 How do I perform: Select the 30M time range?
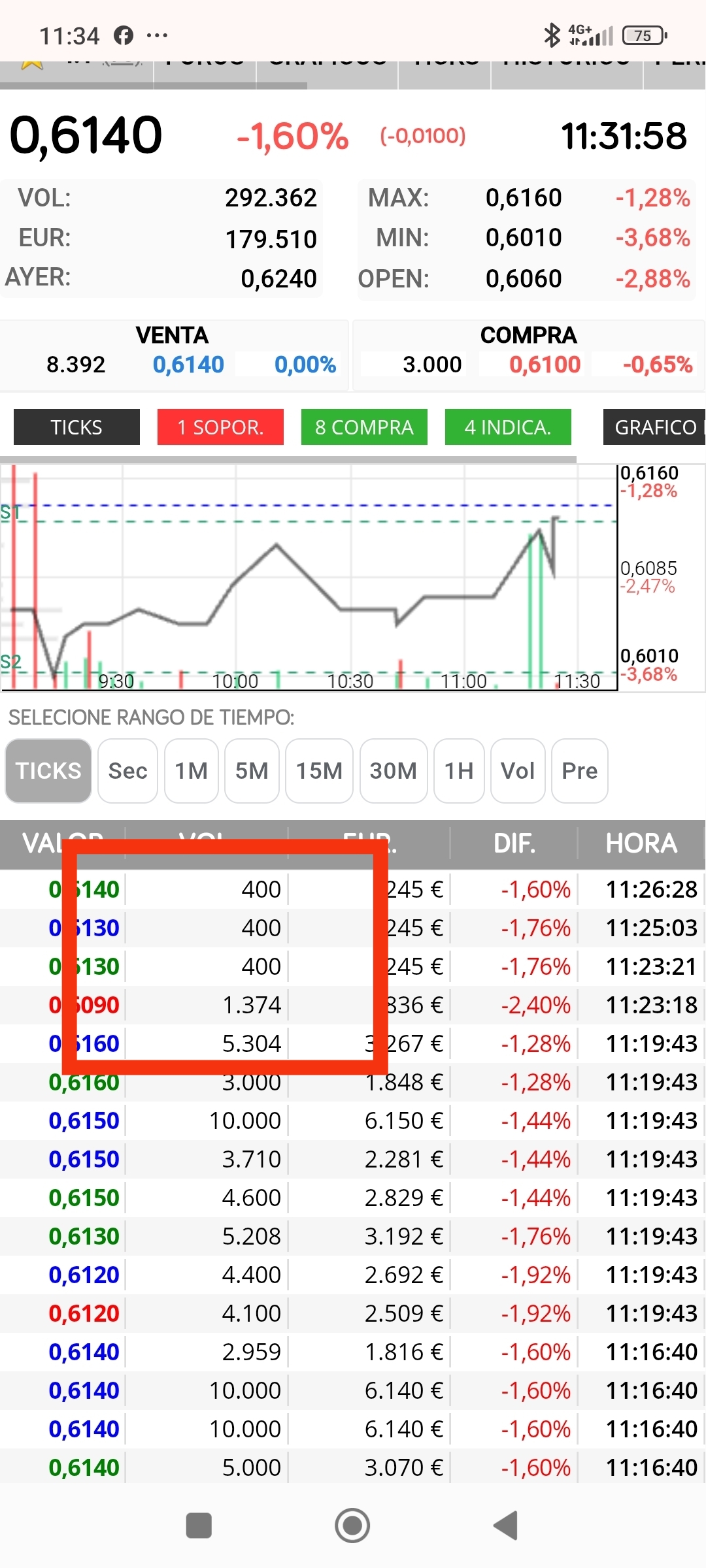(394, 771)
